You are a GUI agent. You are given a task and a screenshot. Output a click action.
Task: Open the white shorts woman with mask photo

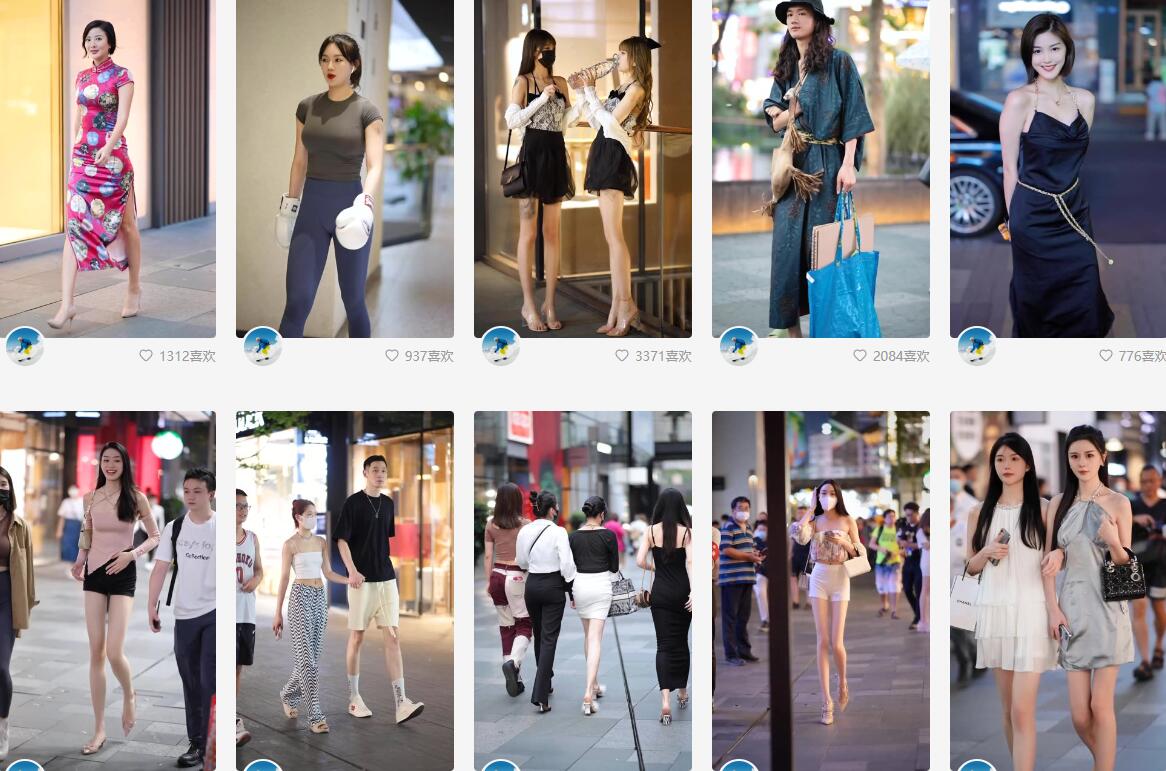[820, 590]
